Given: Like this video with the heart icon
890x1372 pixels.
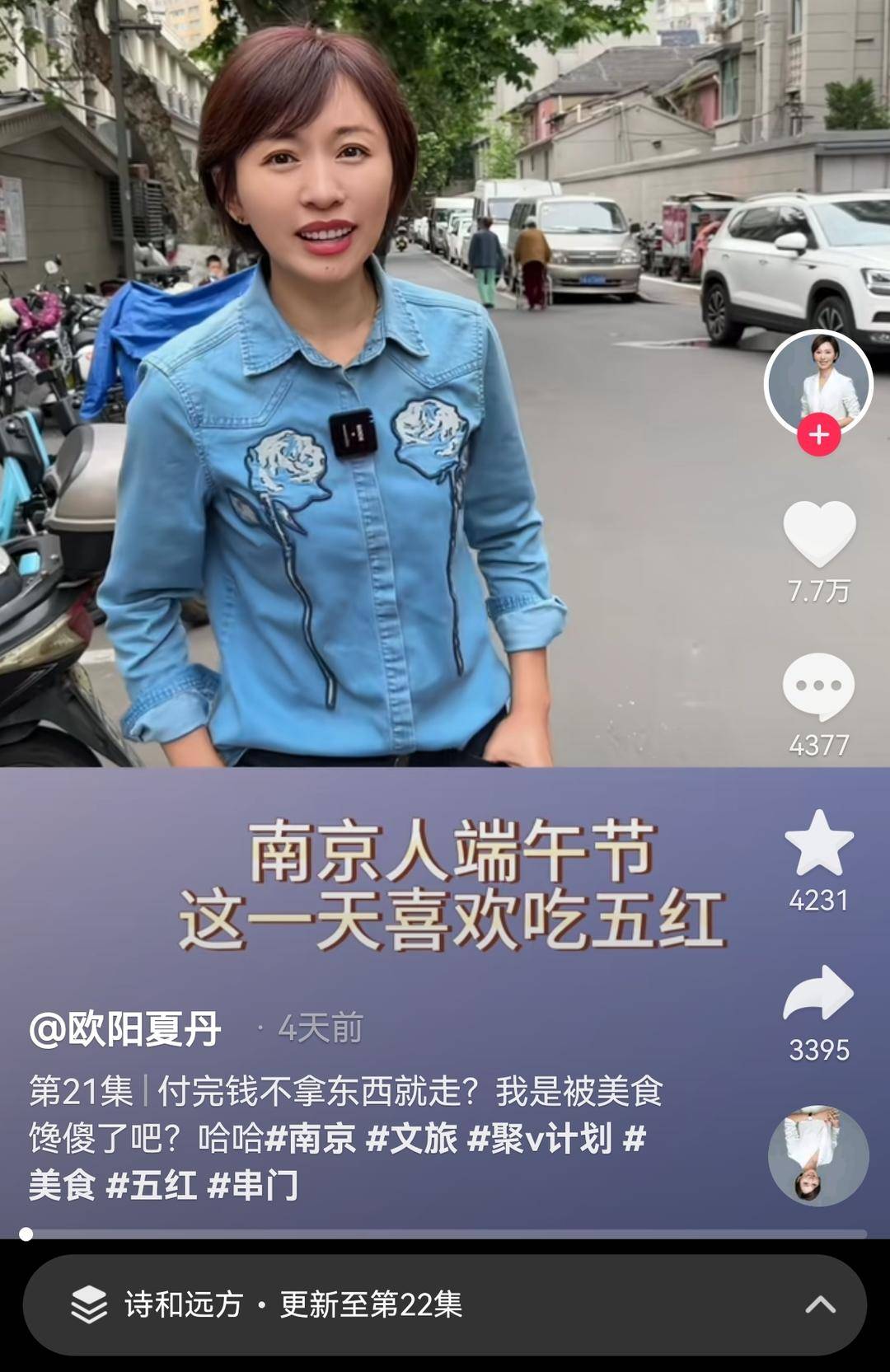Looking at the screenshot, I should pyautogui.click(x=818, y=533).
